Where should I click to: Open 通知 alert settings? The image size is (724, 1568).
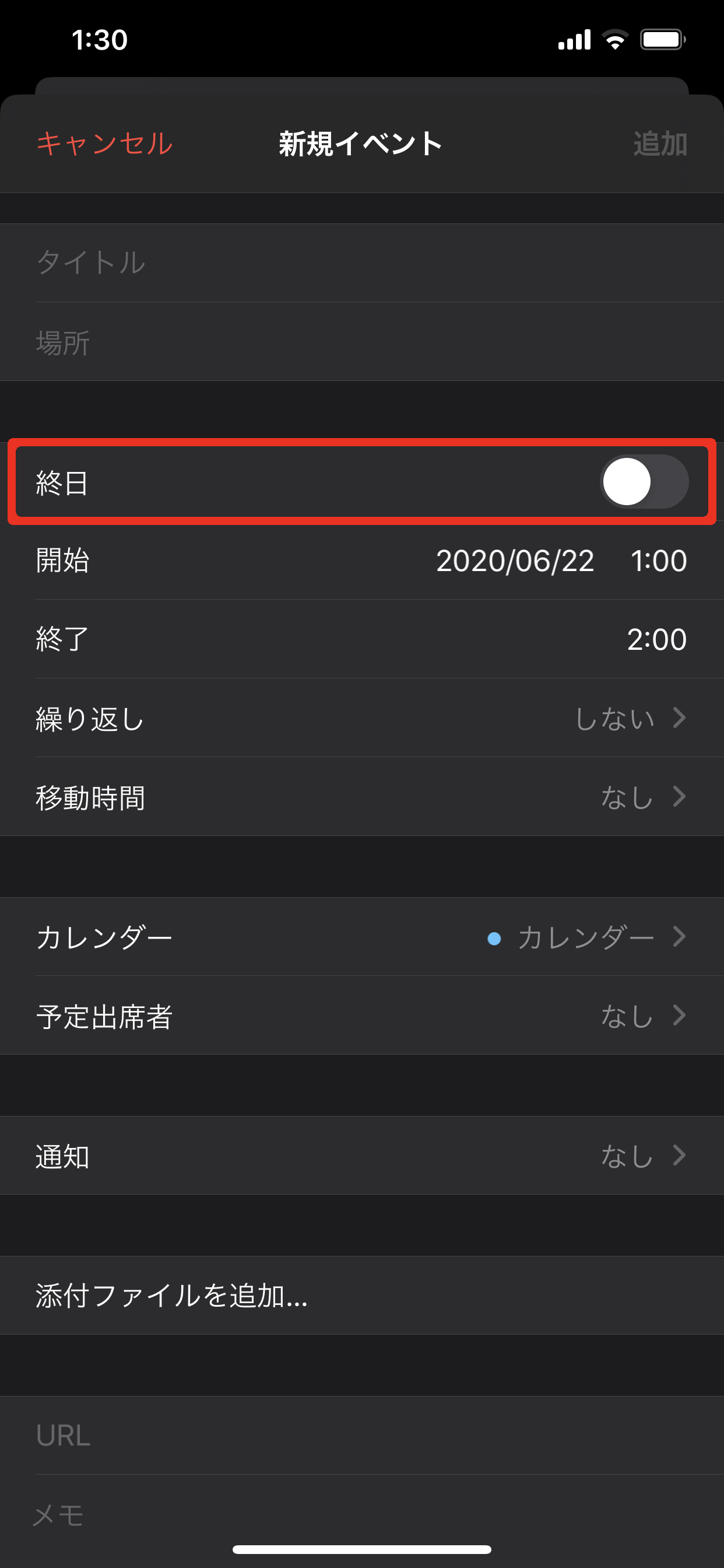click(x=361, y=1156)
